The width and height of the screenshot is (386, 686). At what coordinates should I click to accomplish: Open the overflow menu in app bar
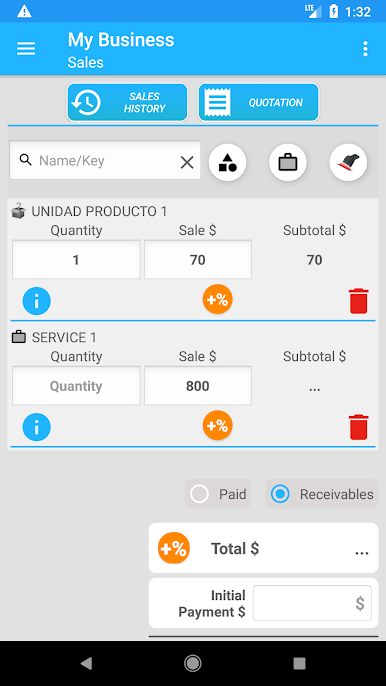(365, 49)
